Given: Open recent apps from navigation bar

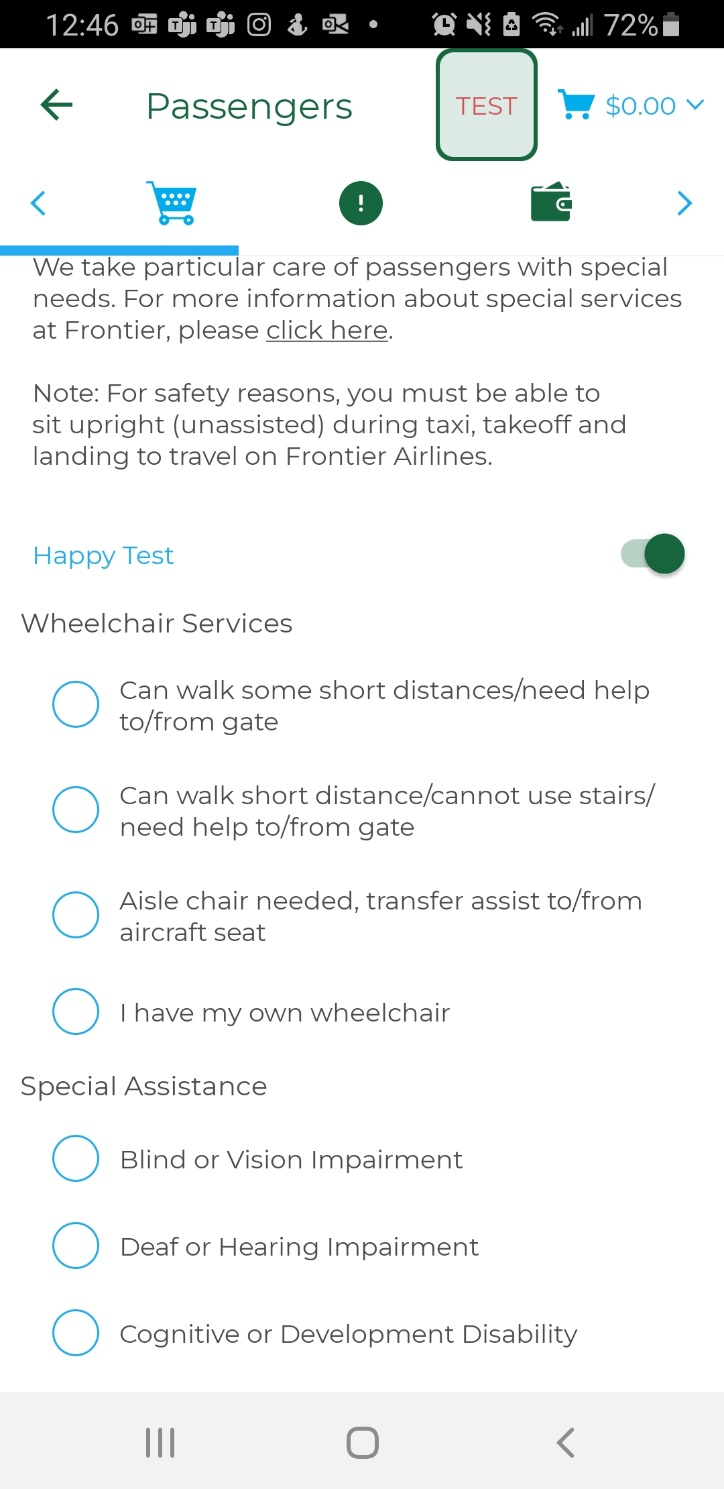Looking at the screenshot, I should pos(160,1442).
